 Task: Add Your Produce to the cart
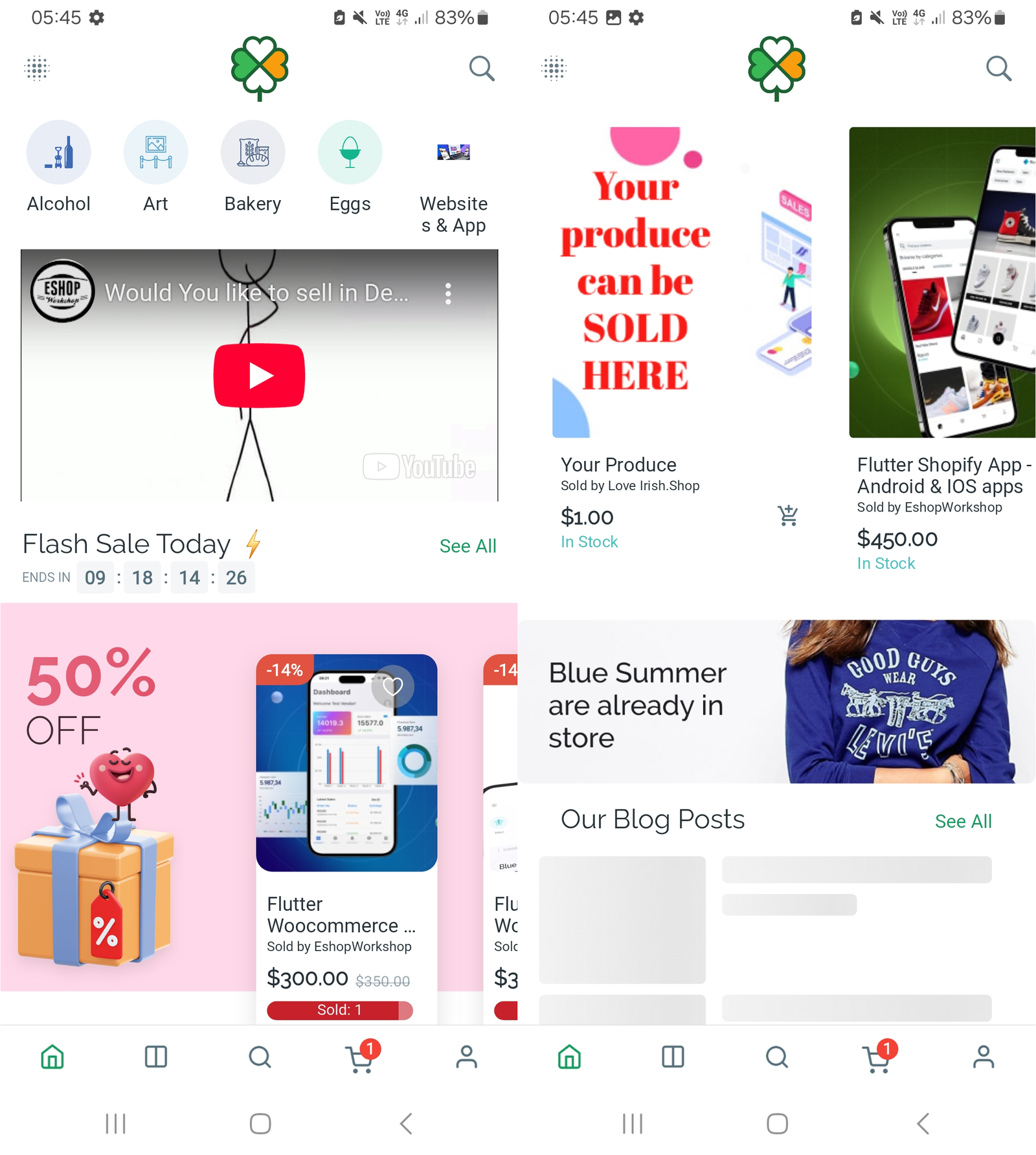[x=787, y=516]
